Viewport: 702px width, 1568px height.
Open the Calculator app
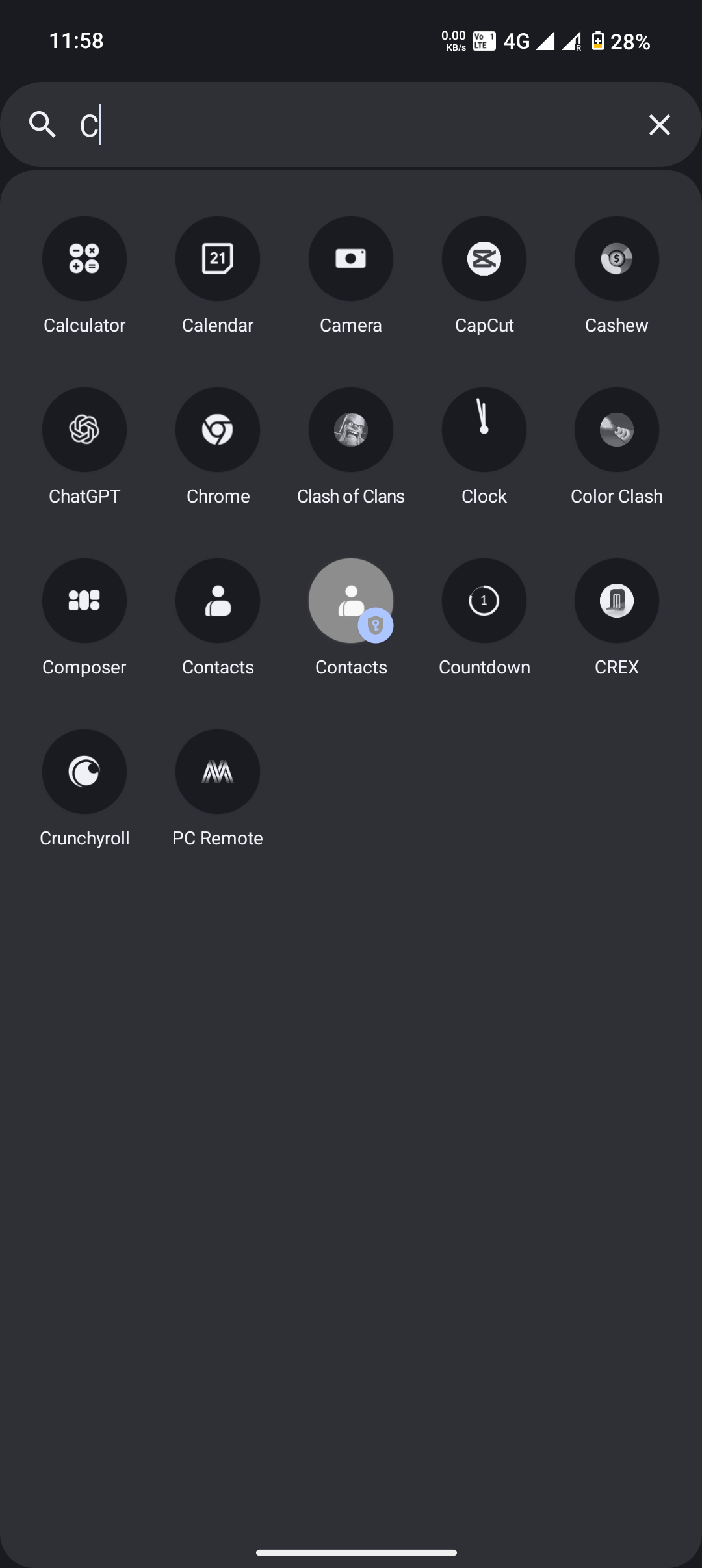84,259
